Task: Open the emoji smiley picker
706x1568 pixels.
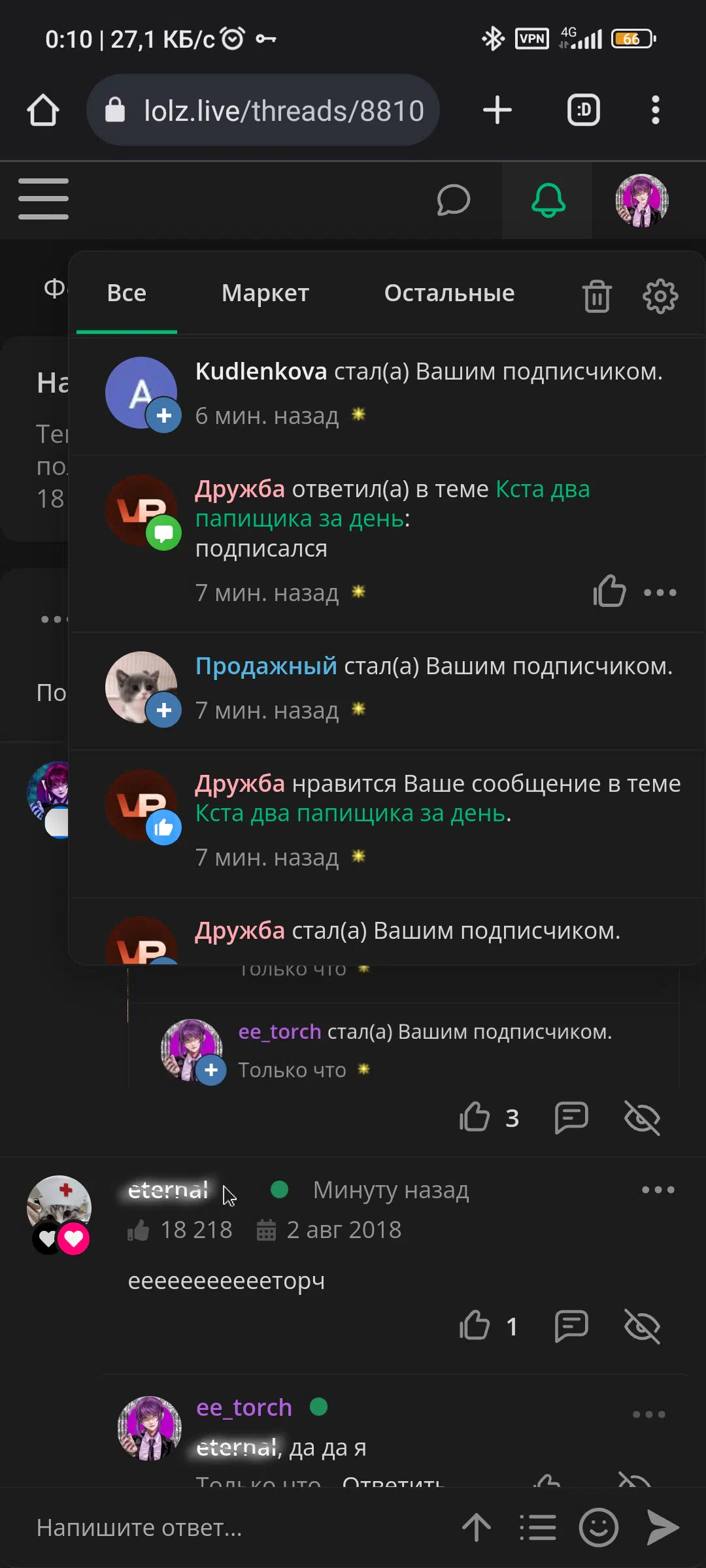Action: [x=598, y=1527]
